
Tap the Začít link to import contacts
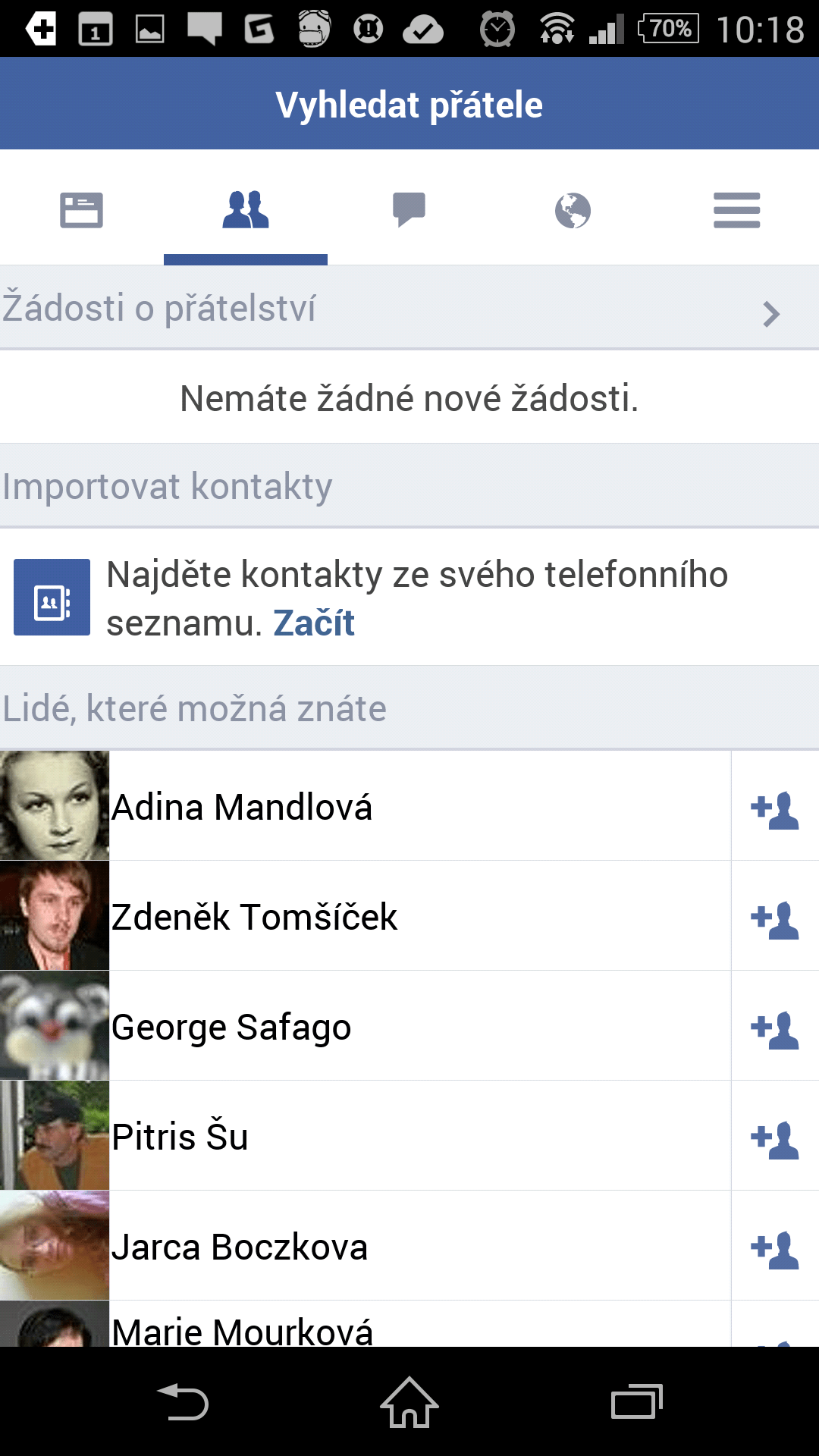pyautogui.click(x=314, y=623)
